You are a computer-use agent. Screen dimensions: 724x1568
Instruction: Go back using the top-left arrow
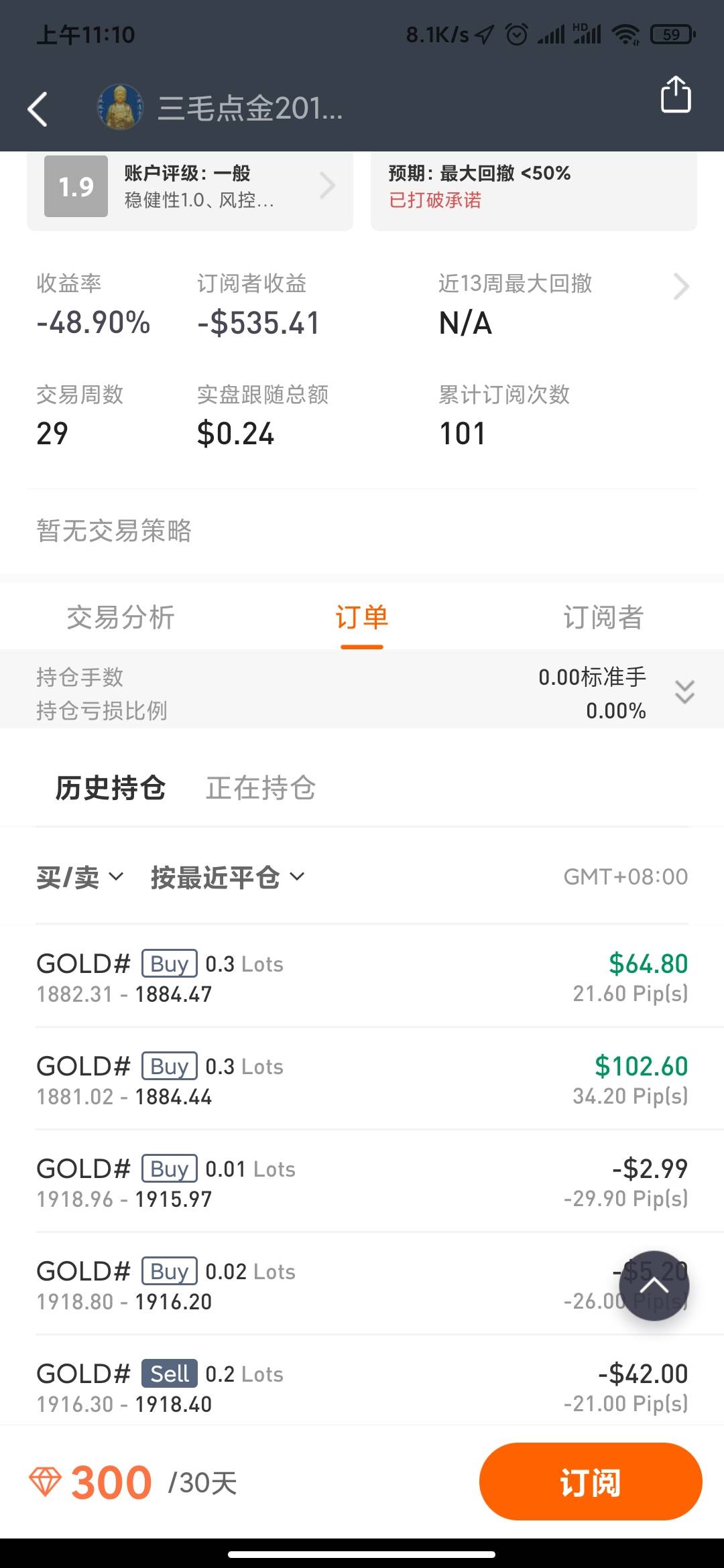38,109
